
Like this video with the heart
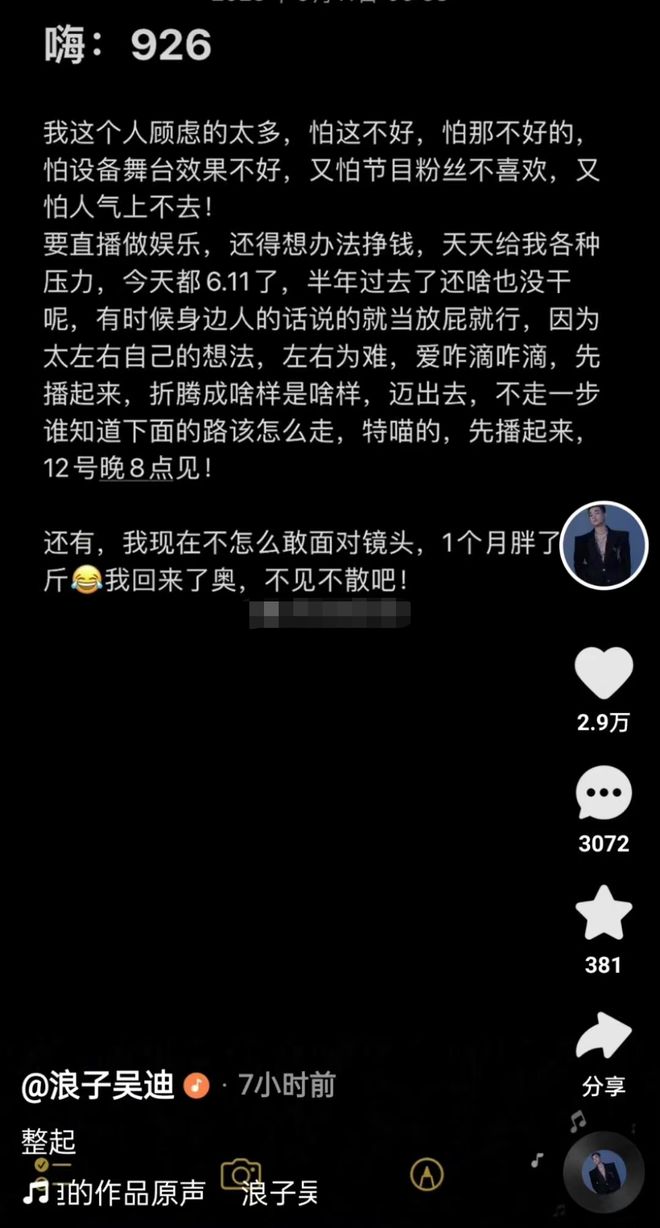pos(604,674)
